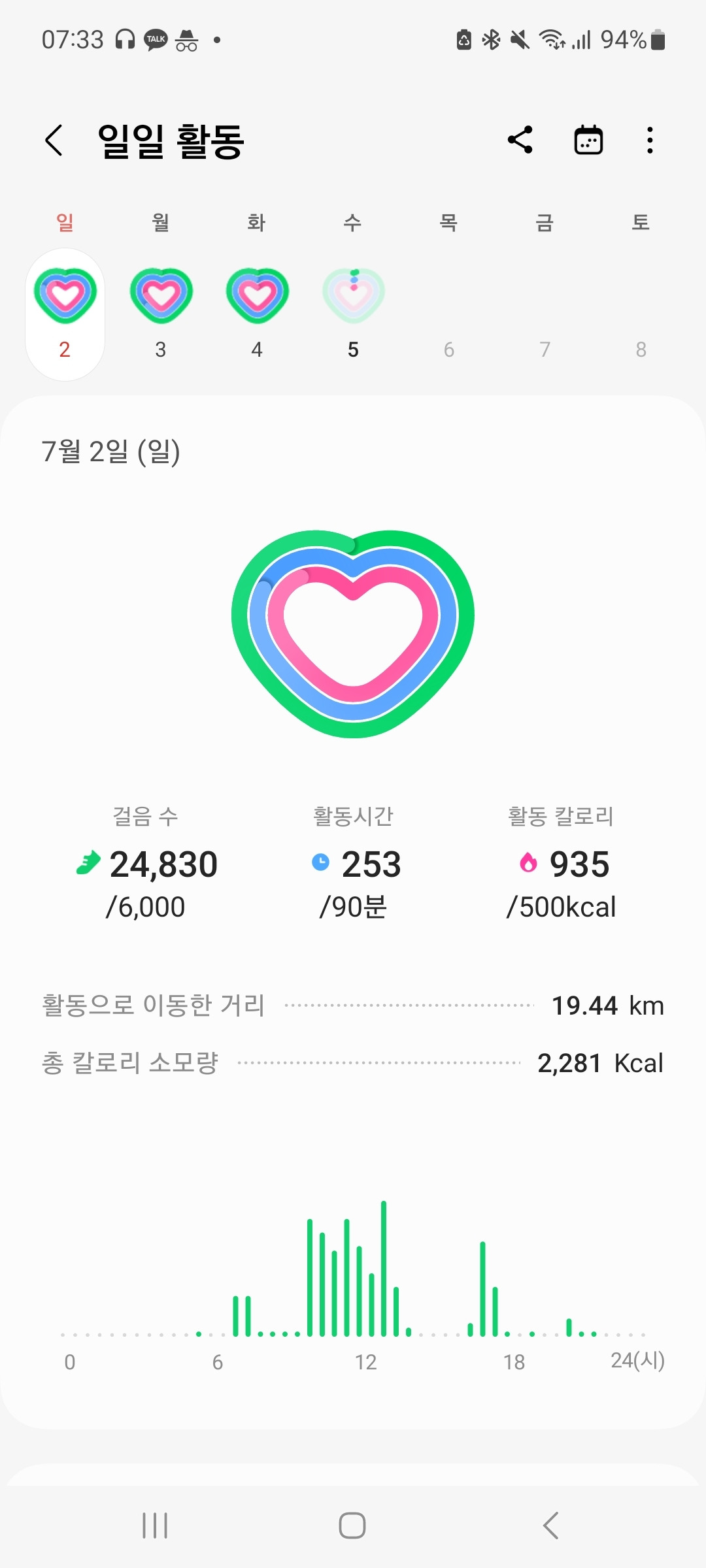Select Sunday the 2nd heart
Viewport: 706px width, 1568px height.
[65, 296]
